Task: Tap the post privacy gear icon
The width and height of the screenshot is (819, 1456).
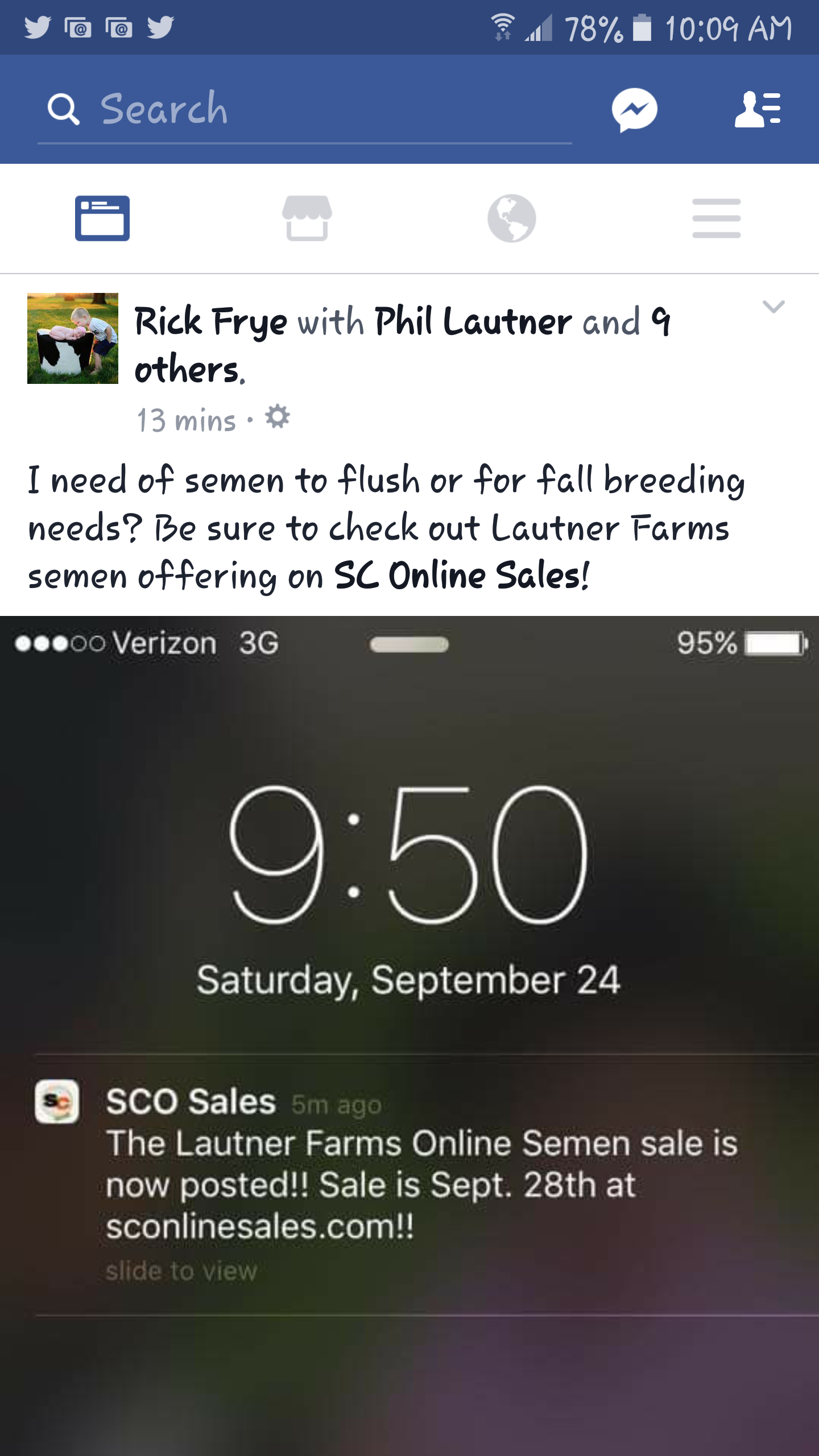Action: [x=278, y=417]
